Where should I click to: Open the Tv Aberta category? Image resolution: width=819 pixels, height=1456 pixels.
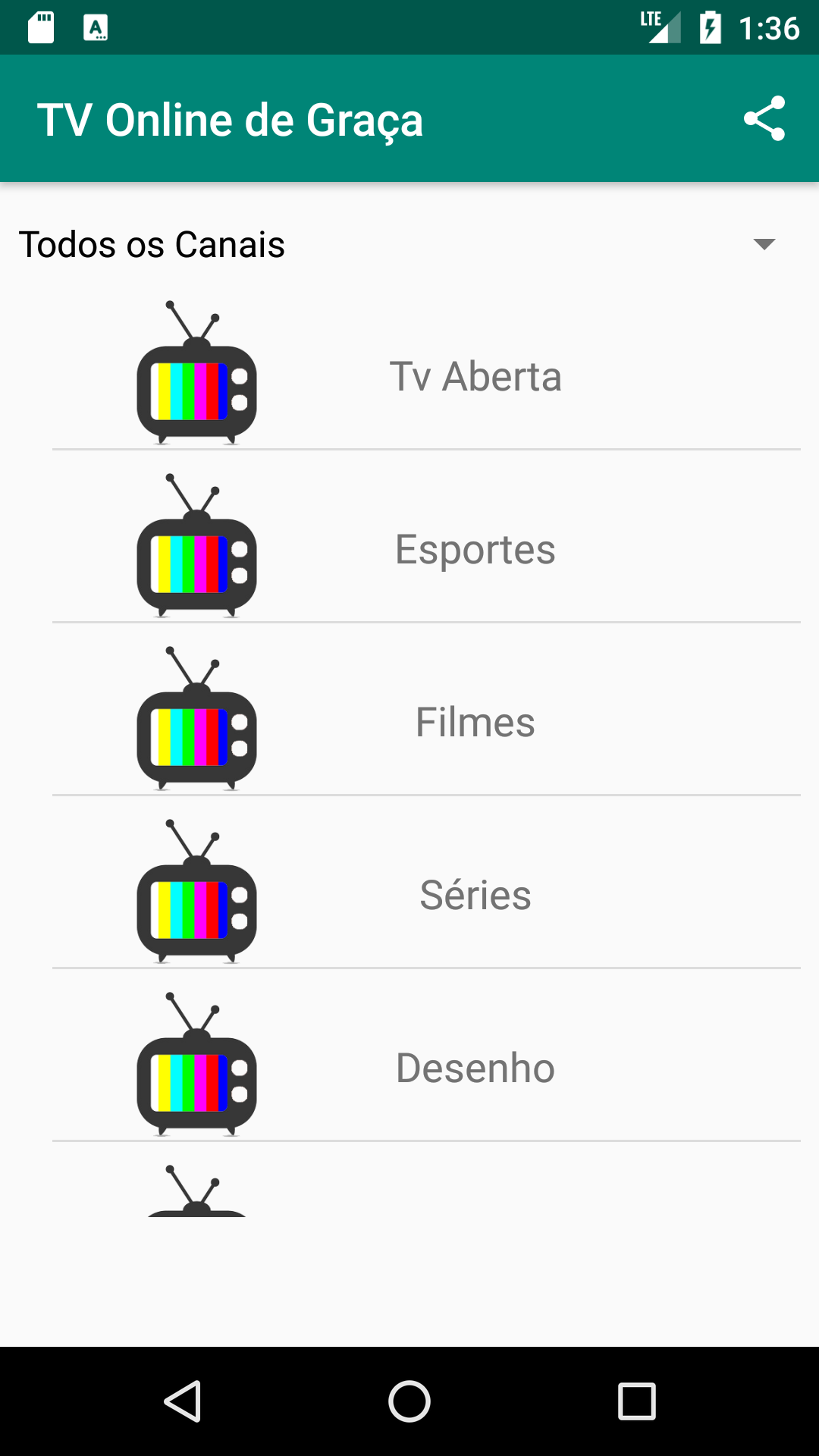[x=475, y=377]
